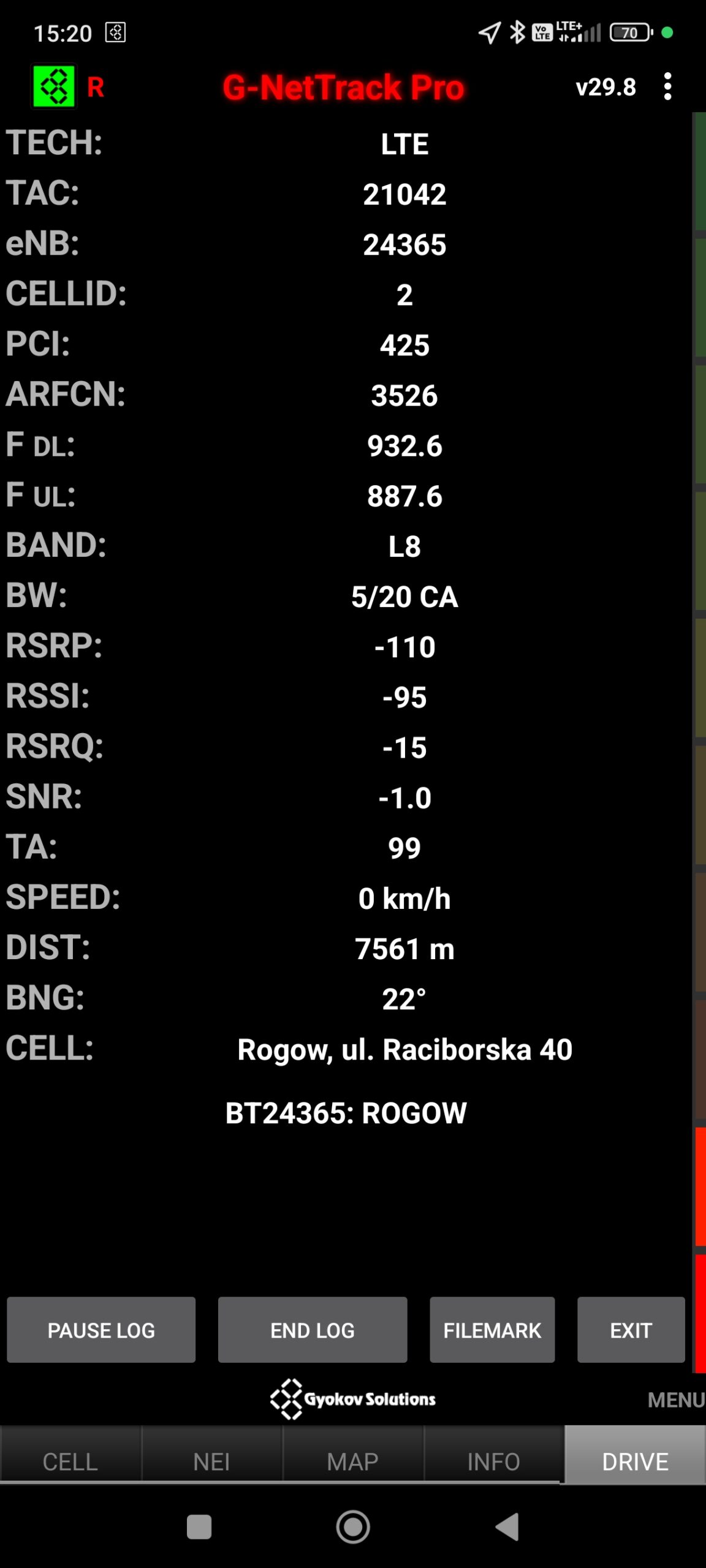
Task: Tap END LOG to stop logging
Action: click(x=313, y=1330)
